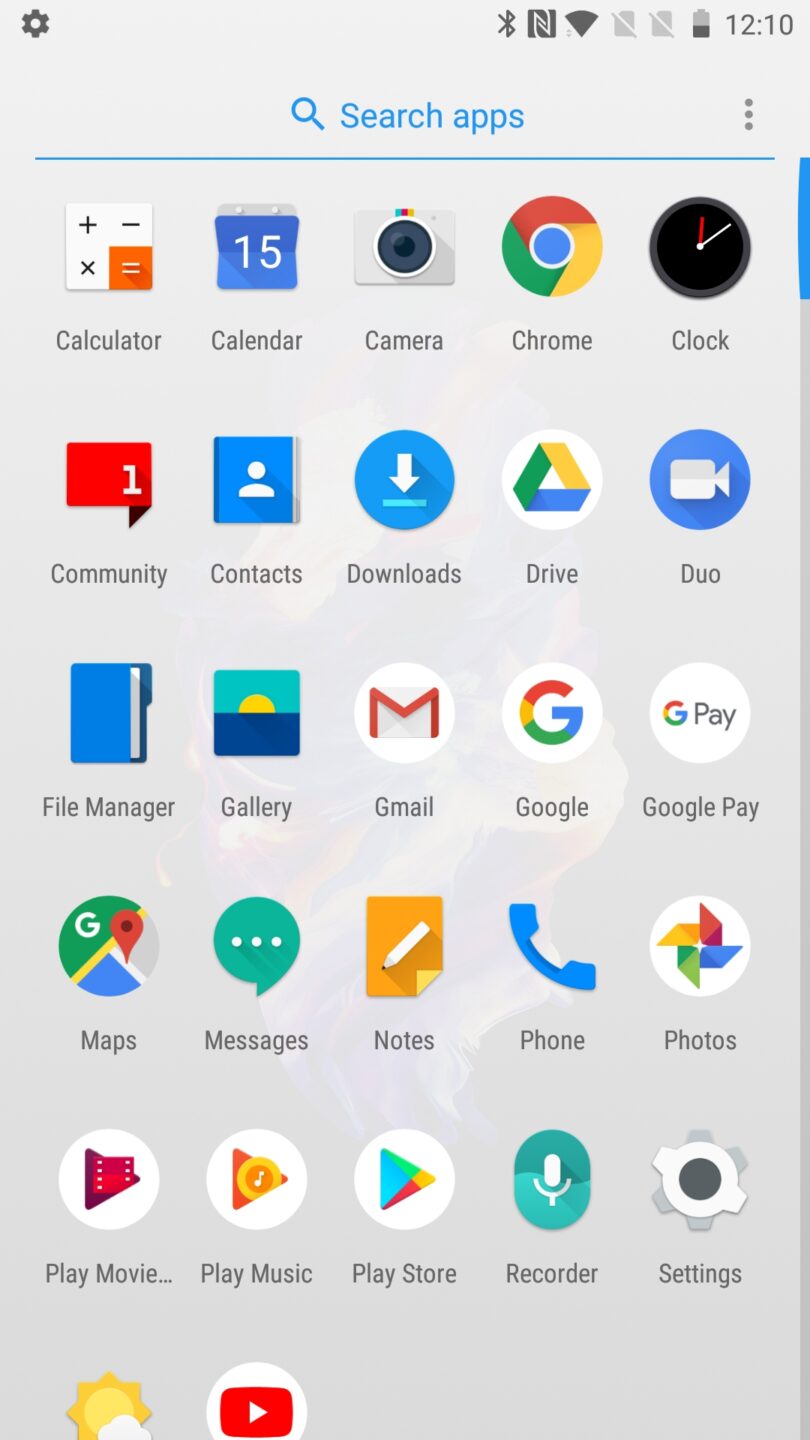Launch YouTube
The height and width of the screenshot is (1440, 810).
256,1405
